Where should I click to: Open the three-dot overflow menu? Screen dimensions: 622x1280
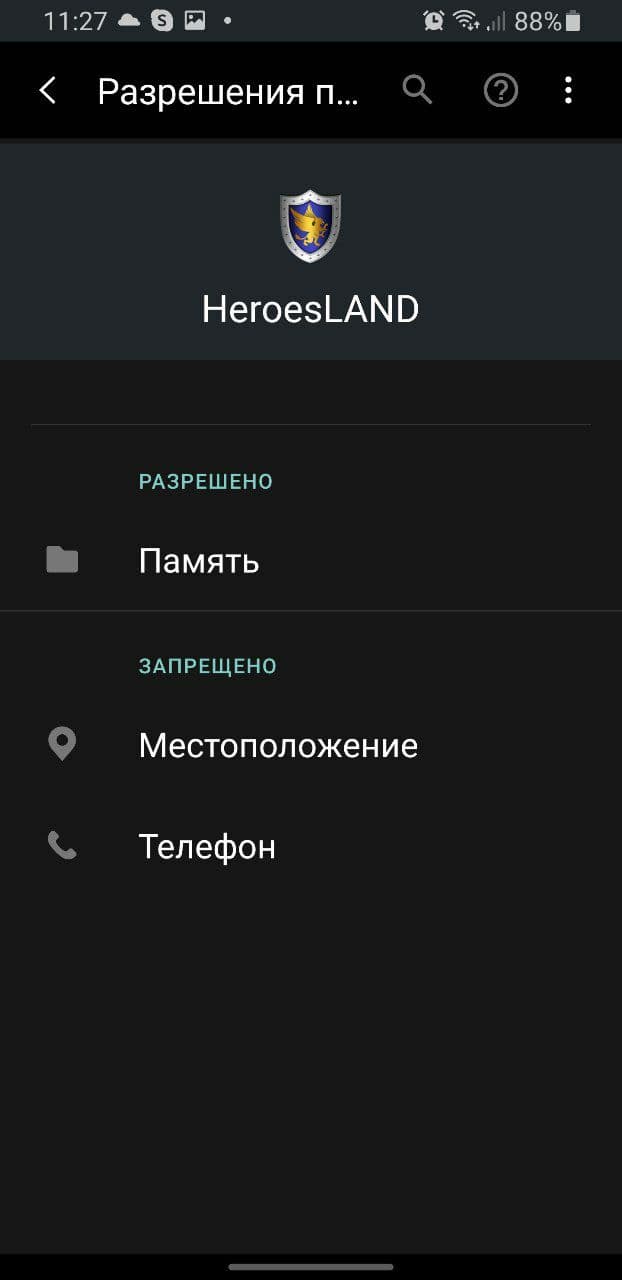568,91
